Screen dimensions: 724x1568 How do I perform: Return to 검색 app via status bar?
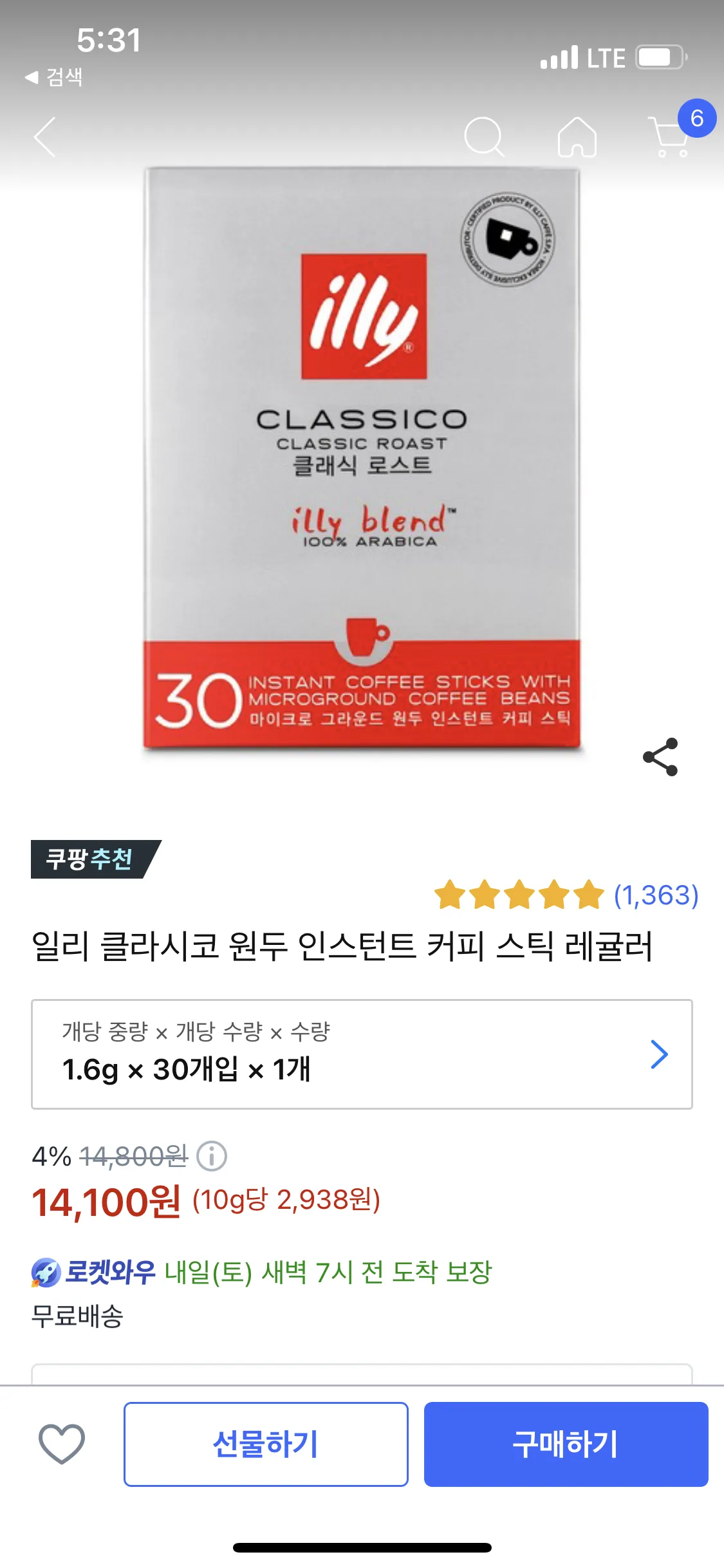click(54, 77)
